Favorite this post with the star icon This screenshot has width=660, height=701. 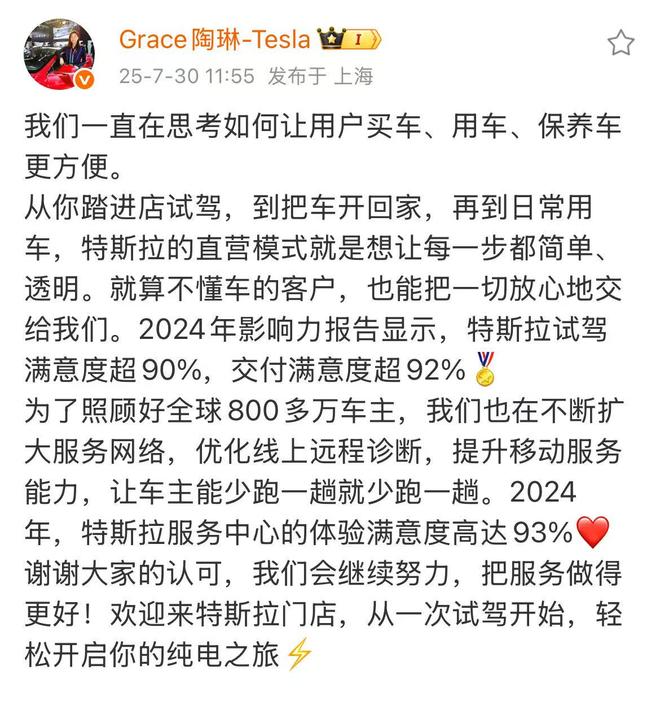click(x=621, y=42)
